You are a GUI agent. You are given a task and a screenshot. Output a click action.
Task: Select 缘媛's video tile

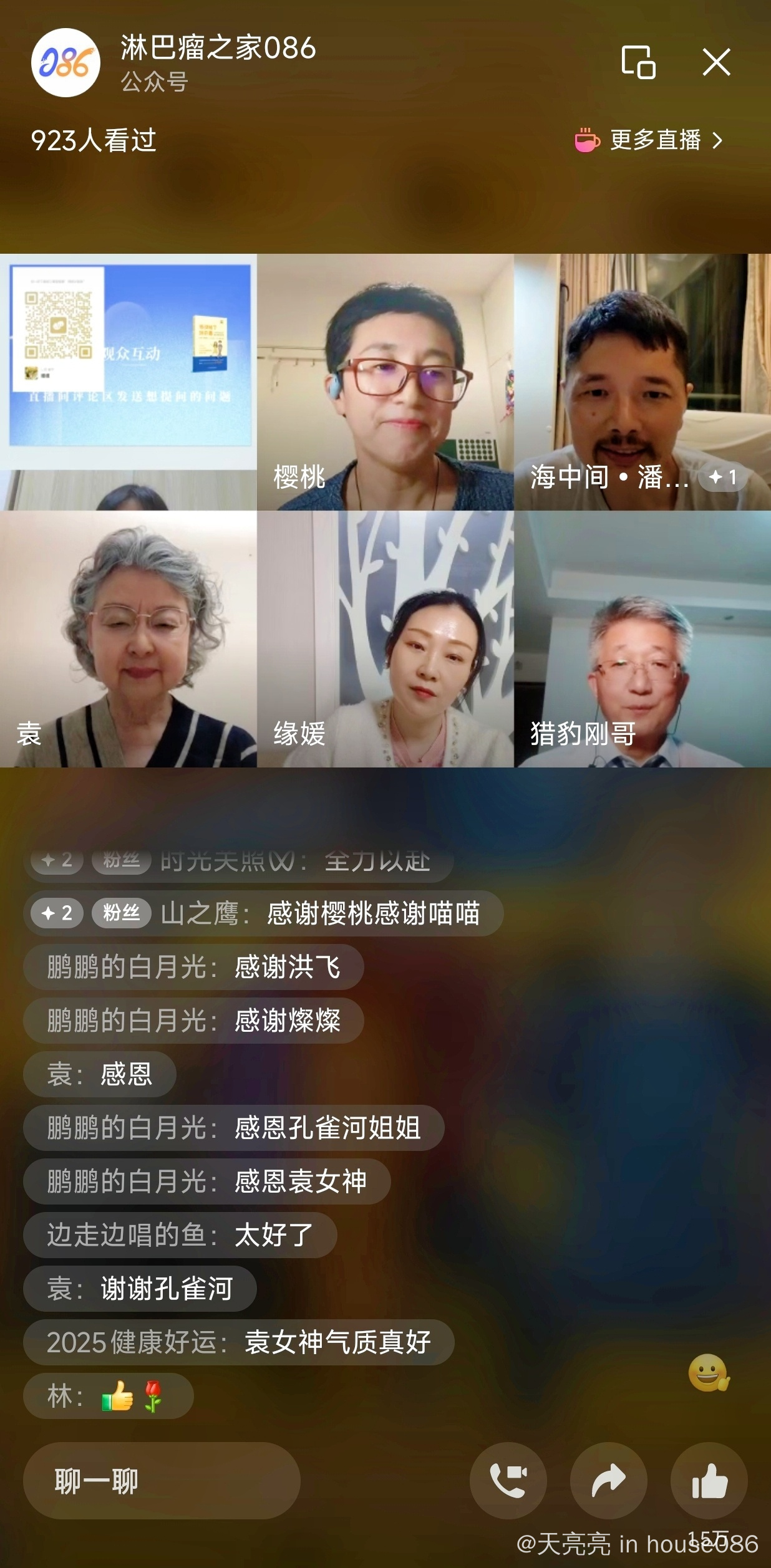[x=385, y=639]
